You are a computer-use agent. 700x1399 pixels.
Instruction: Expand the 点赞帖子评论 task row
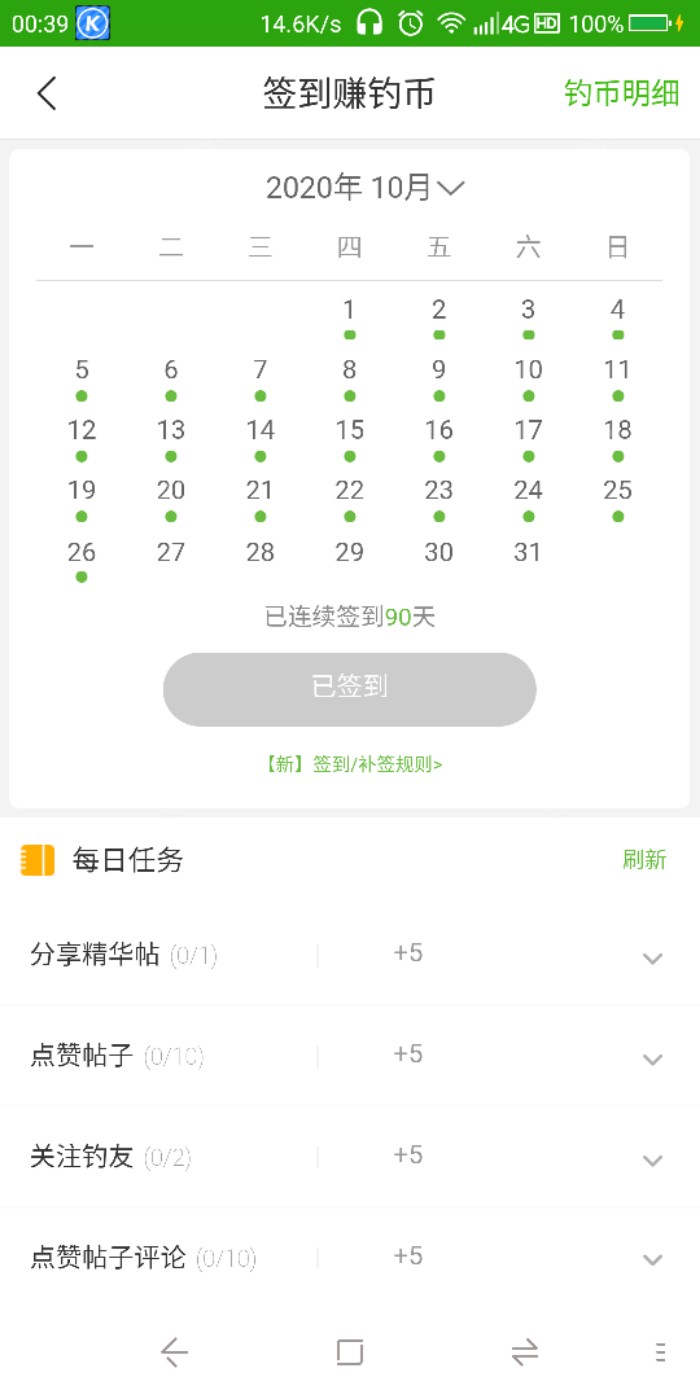tap(652, 1259)
